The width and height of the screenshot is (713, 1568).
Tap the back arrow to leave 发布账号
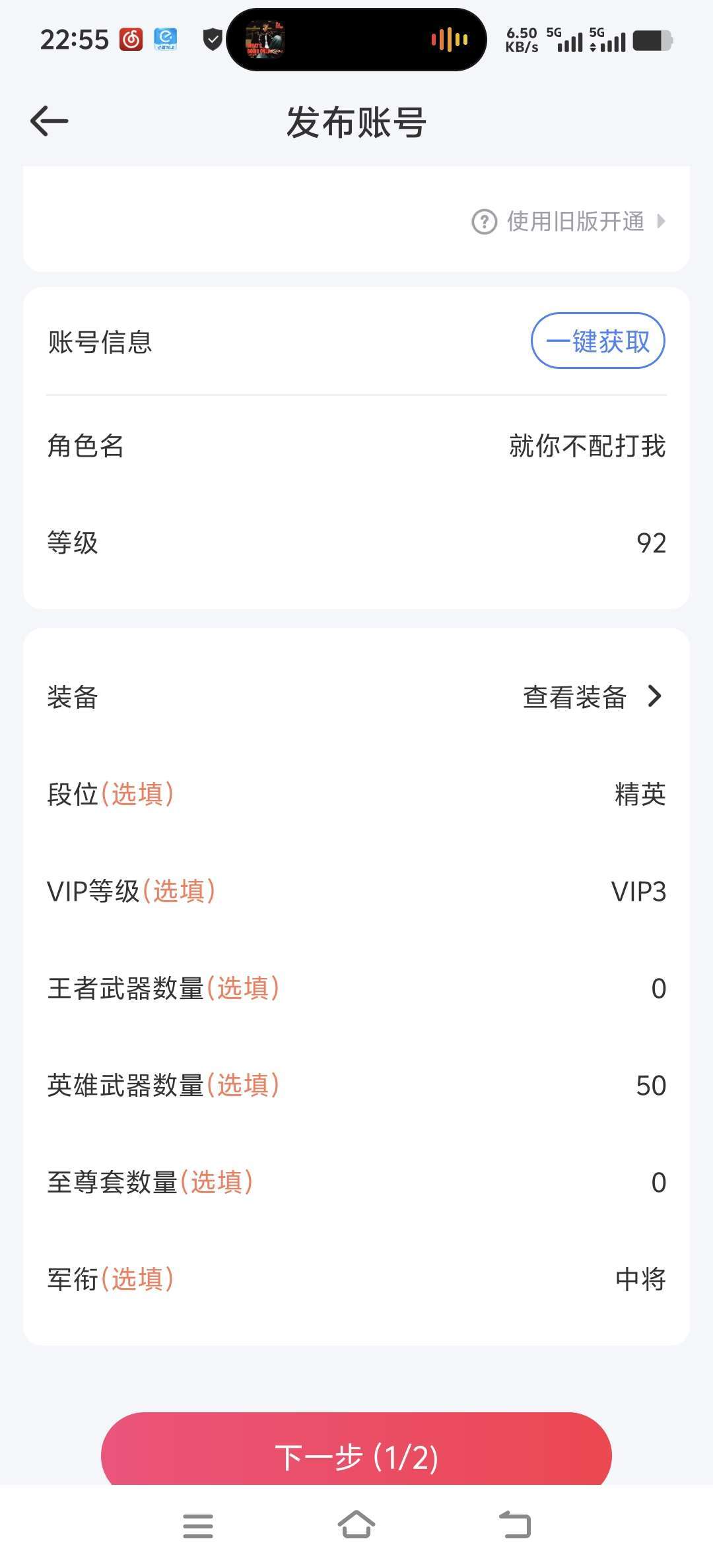48,121
